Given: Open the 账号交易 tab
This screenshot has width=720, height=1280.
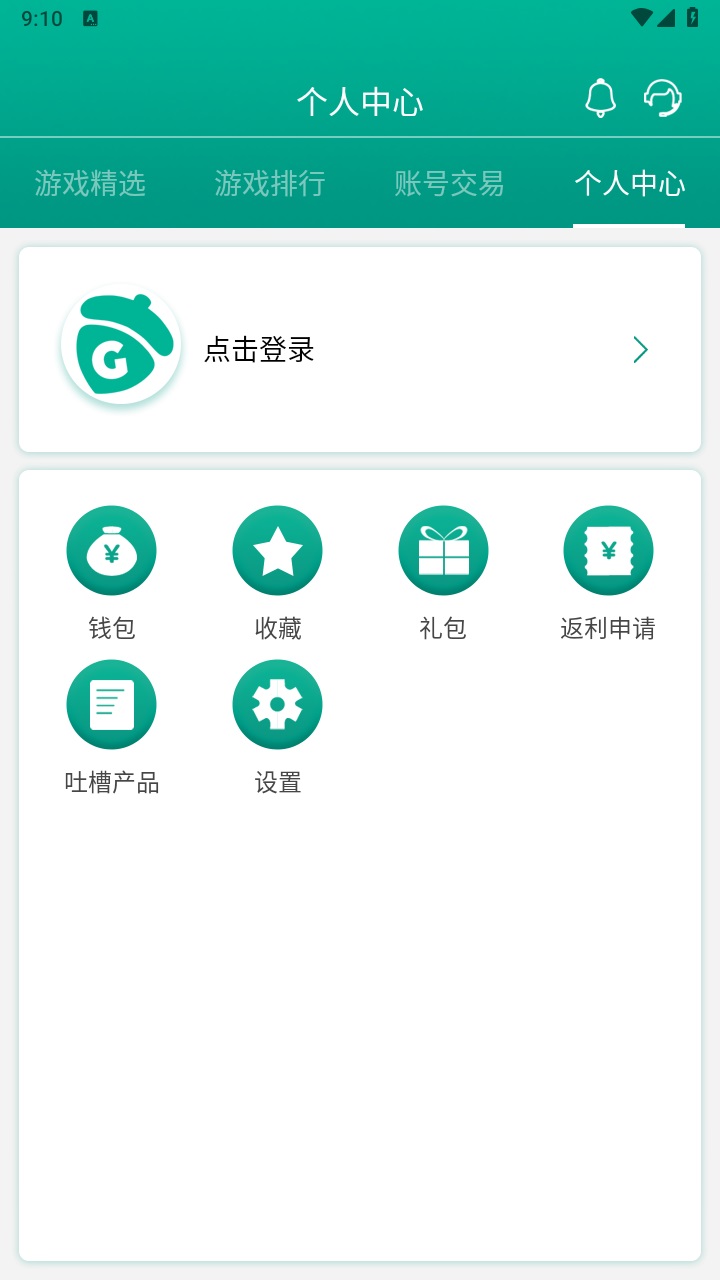Looking at the screenshot, I should (449, 184).
